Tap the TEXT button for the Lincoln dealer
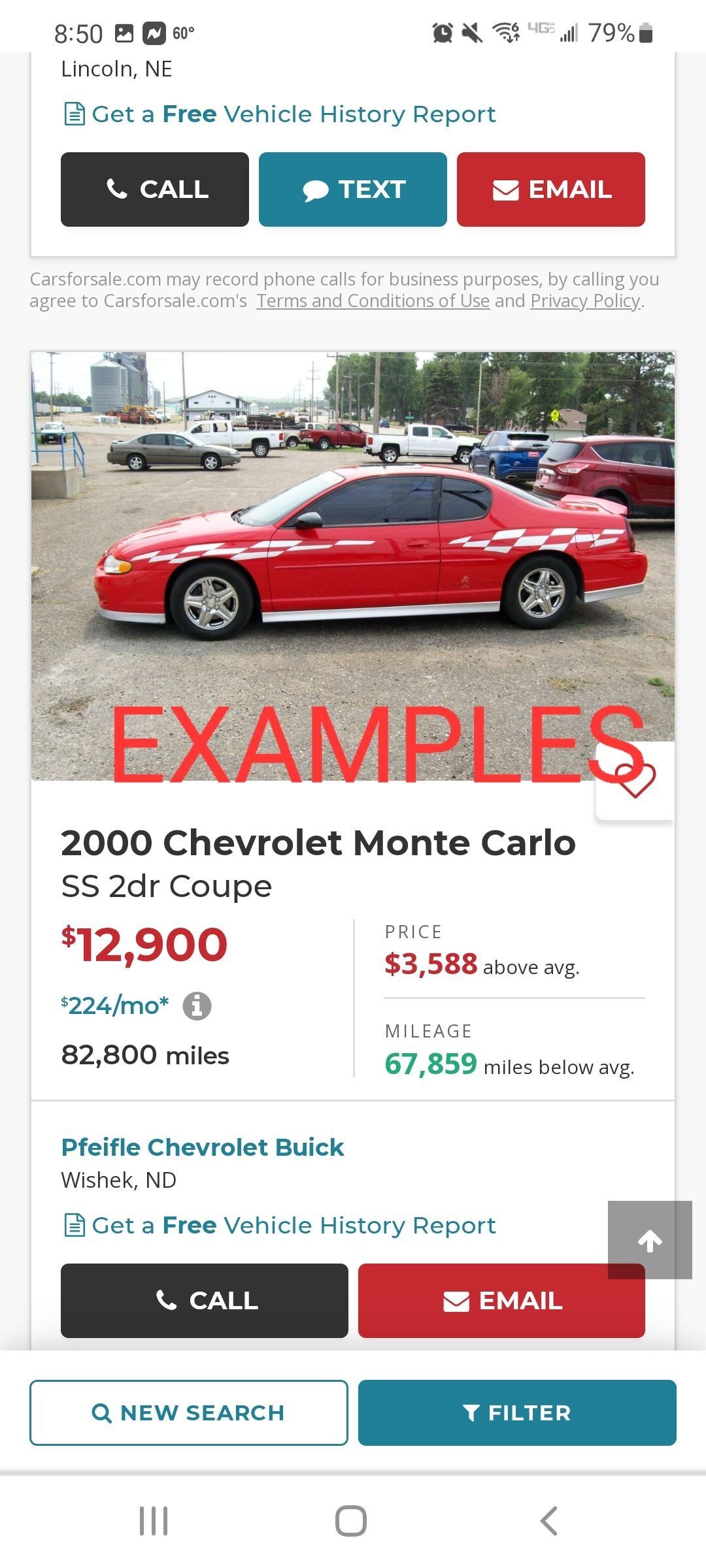706x1568 pixels. [x=353, y=189]
